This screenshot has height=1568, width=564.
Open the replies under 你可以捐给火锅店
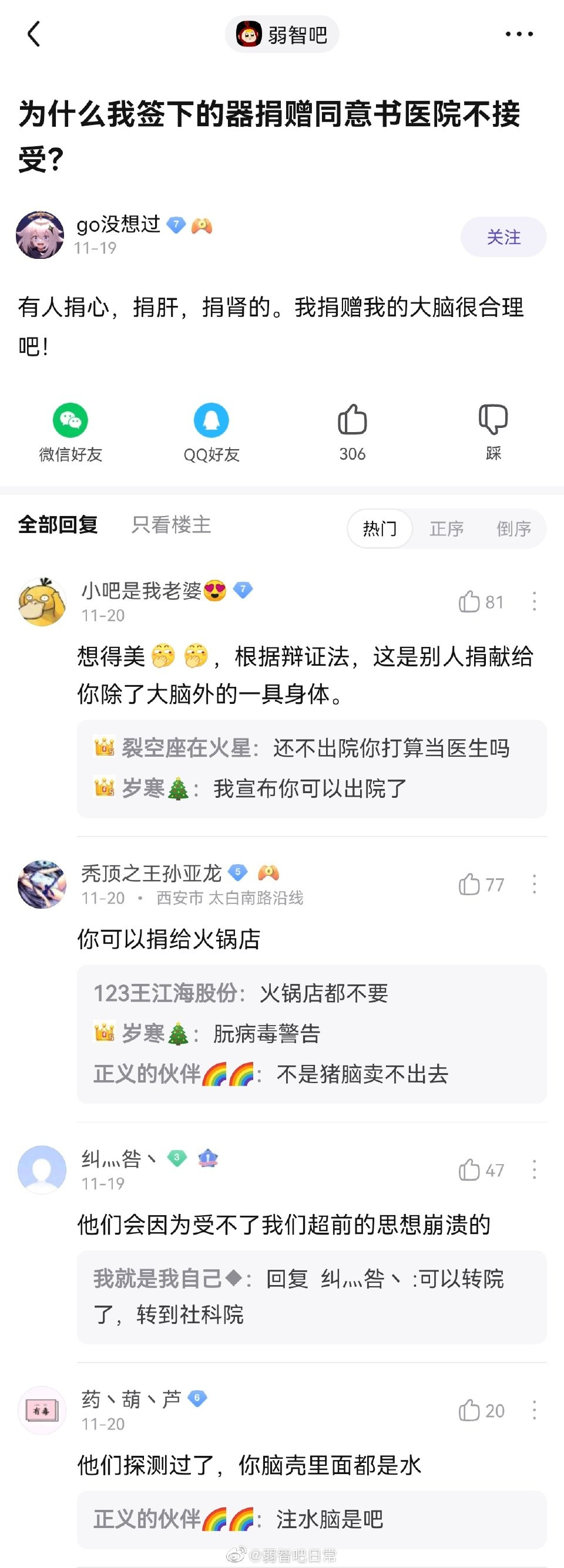tap(311, 1034)
